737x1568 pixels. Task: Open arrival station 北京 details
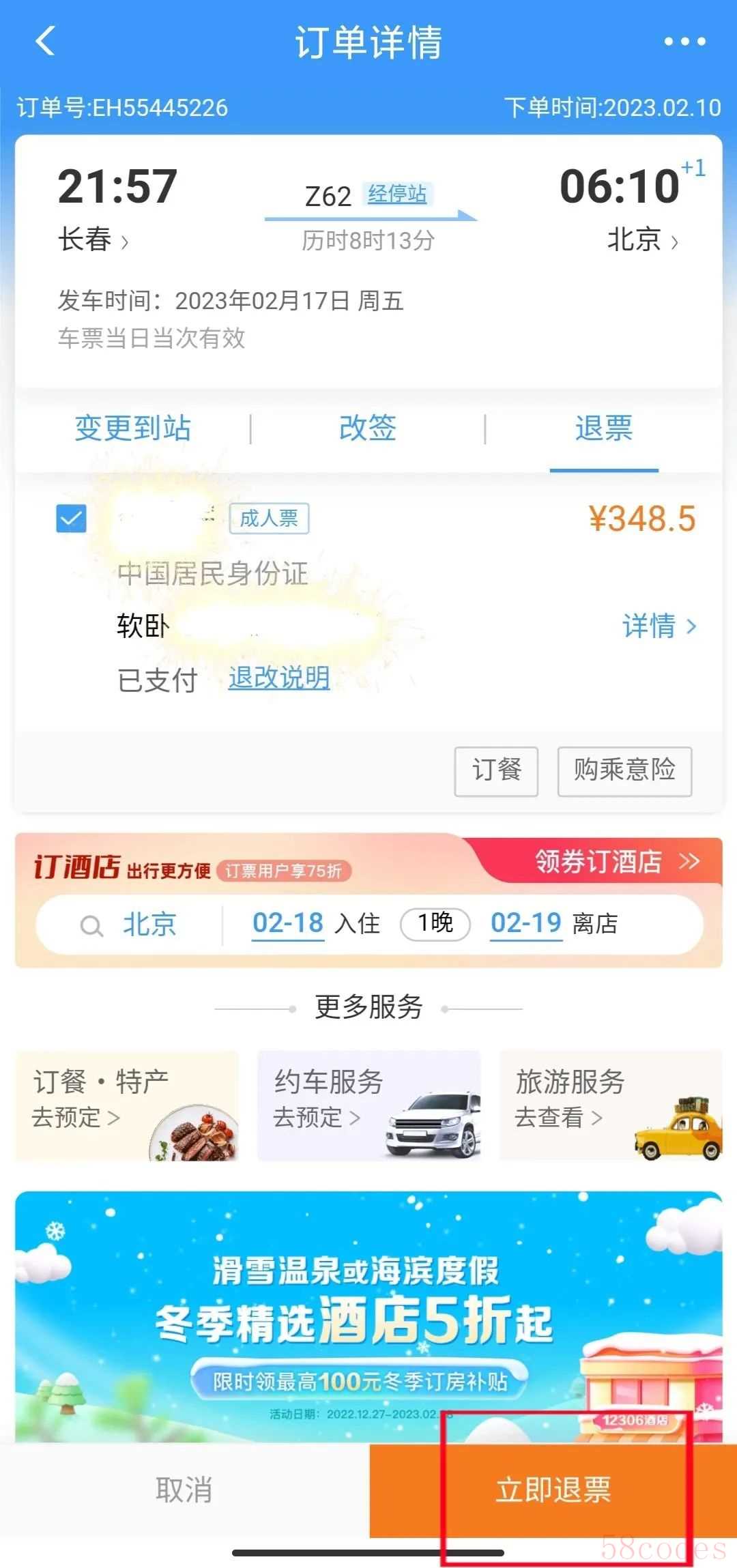pos(642,240)
